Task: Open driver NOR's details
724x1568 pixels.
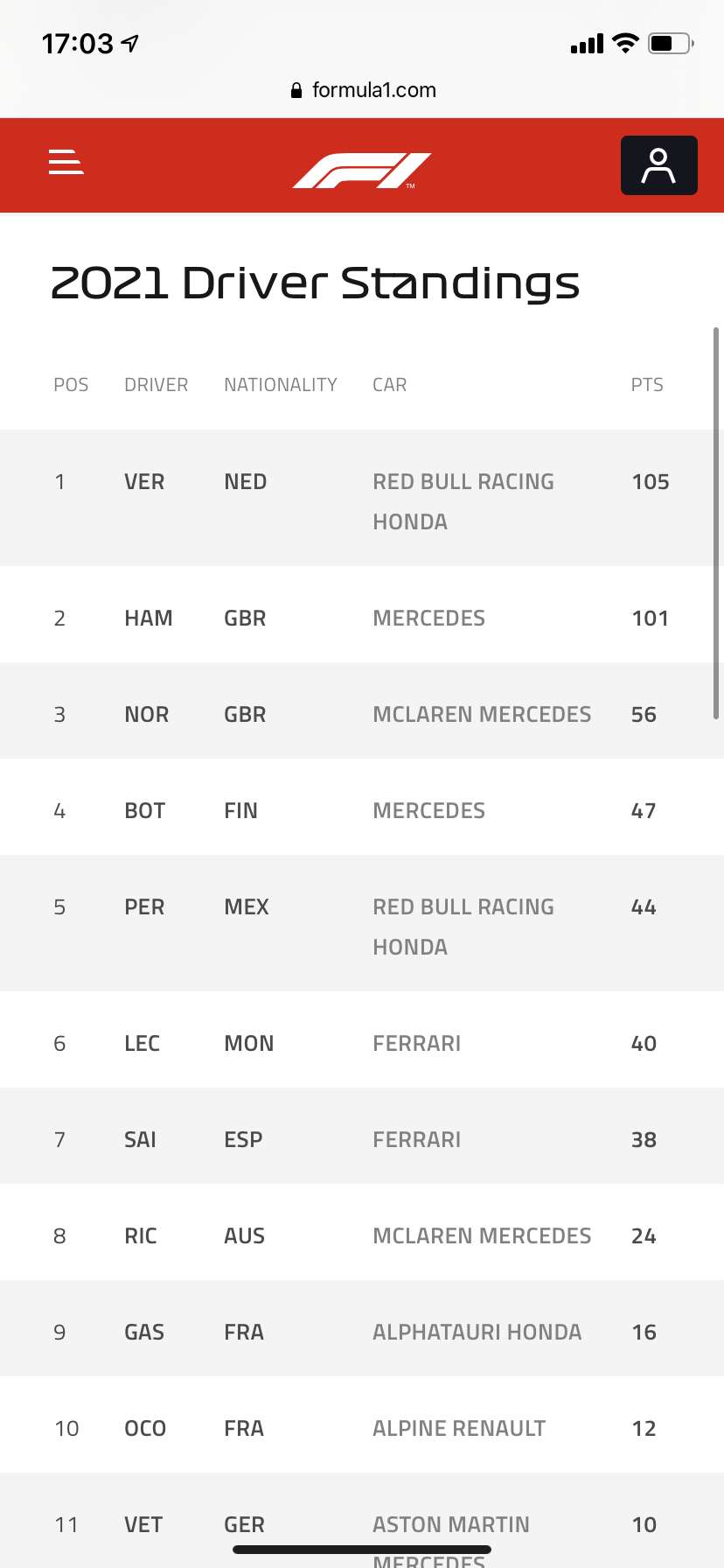Action: point(147,715)
